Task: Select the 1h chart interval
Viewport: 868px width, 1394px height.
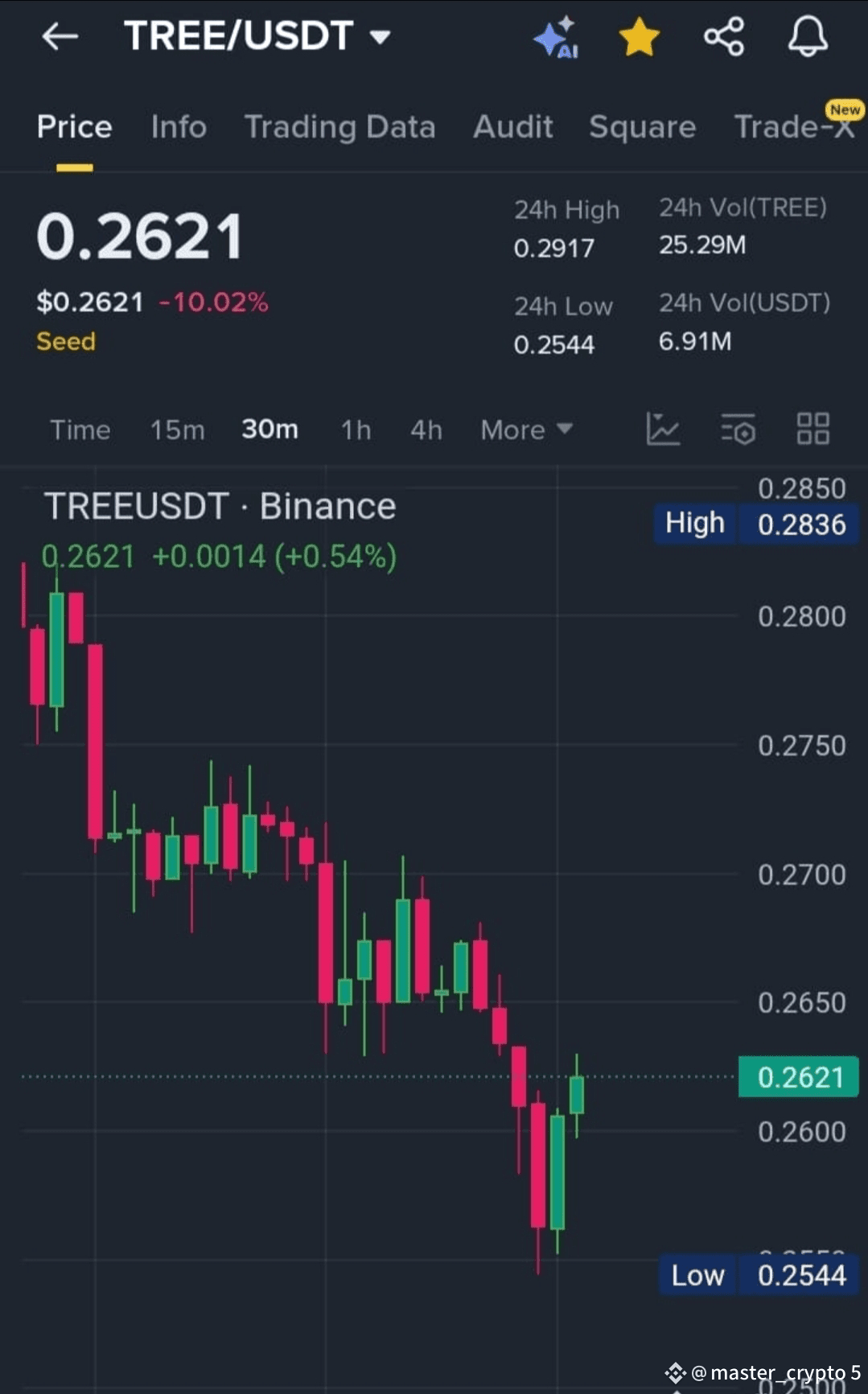Action: 356,430
